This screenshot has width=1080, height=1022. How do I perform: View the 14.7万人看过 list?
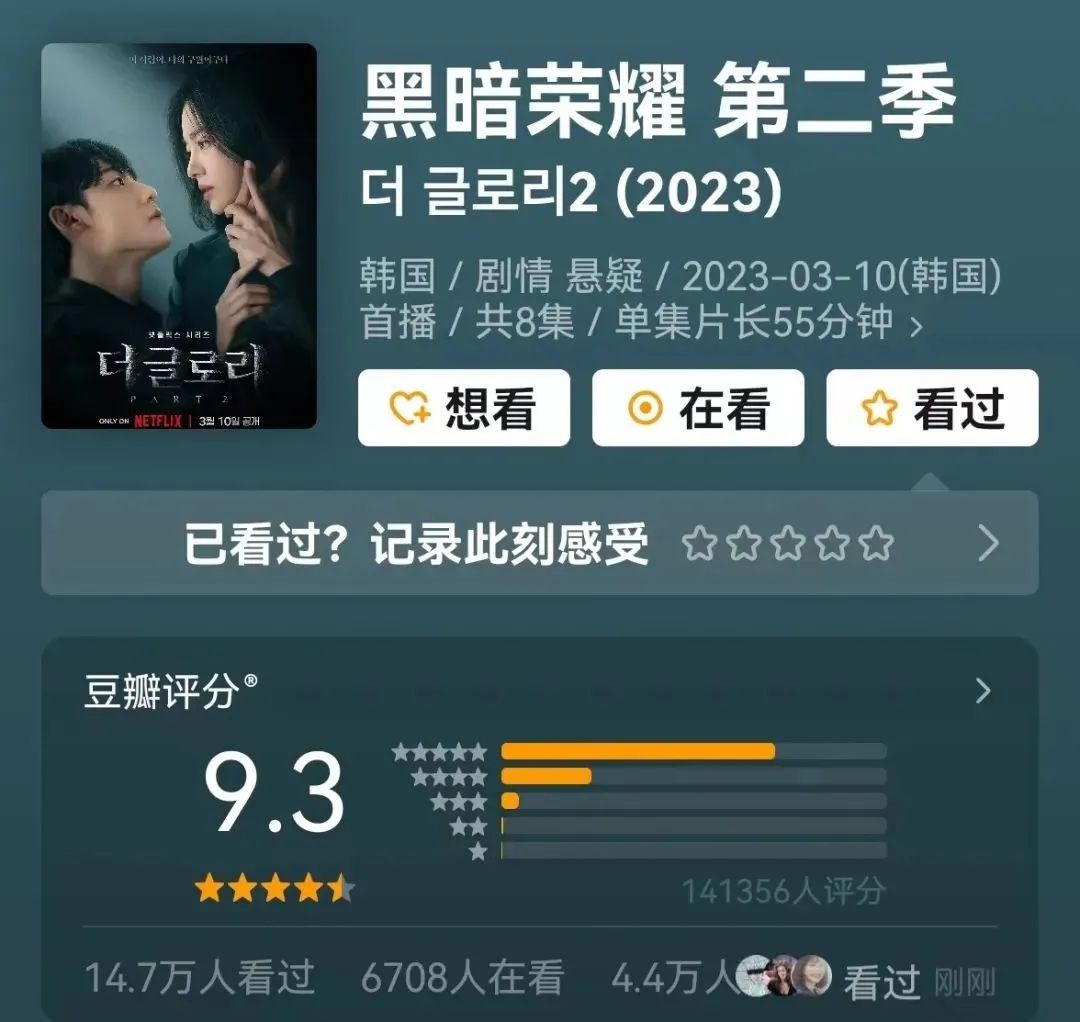tap(200, 978)
